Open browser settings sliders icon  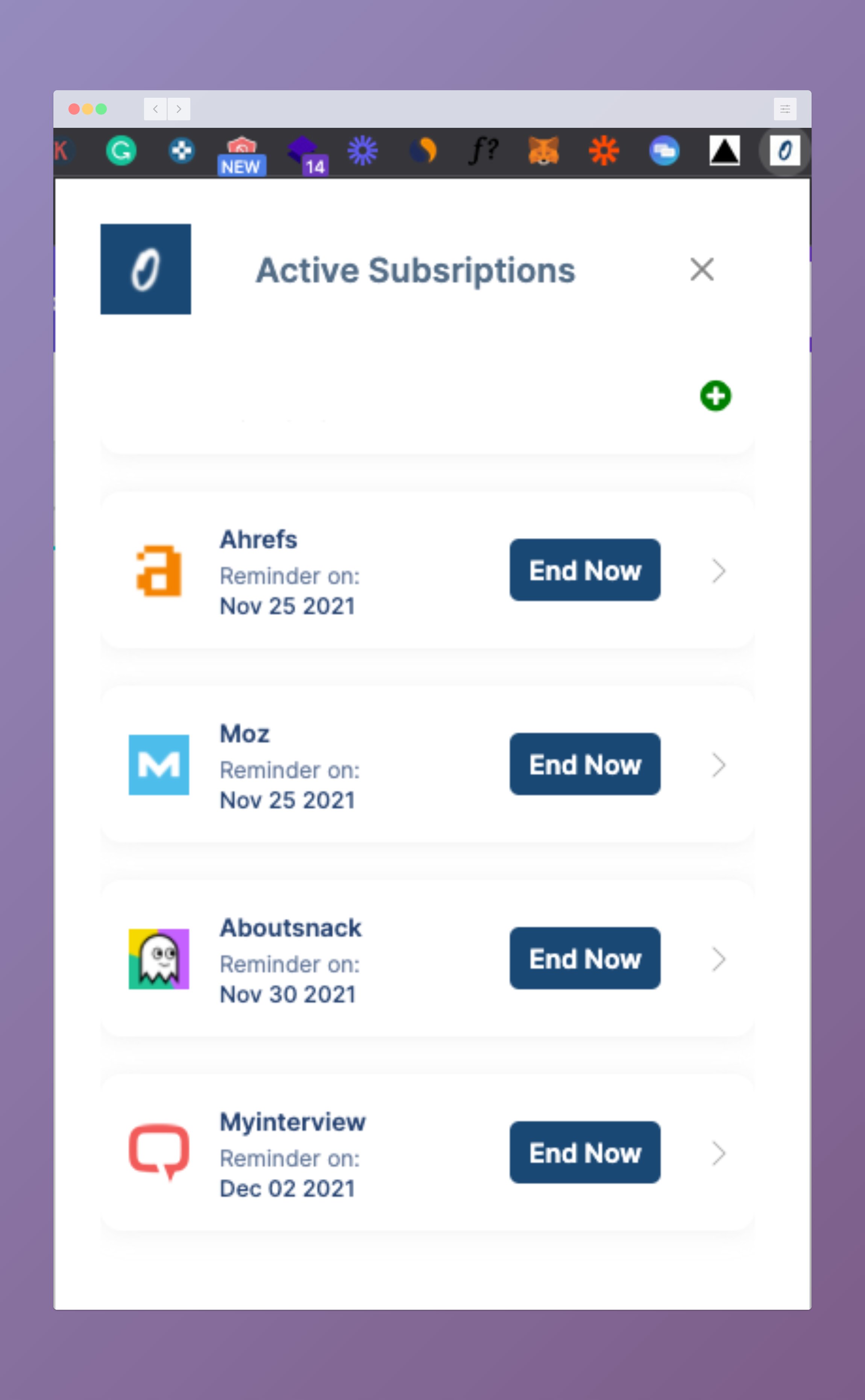(785, 109)
